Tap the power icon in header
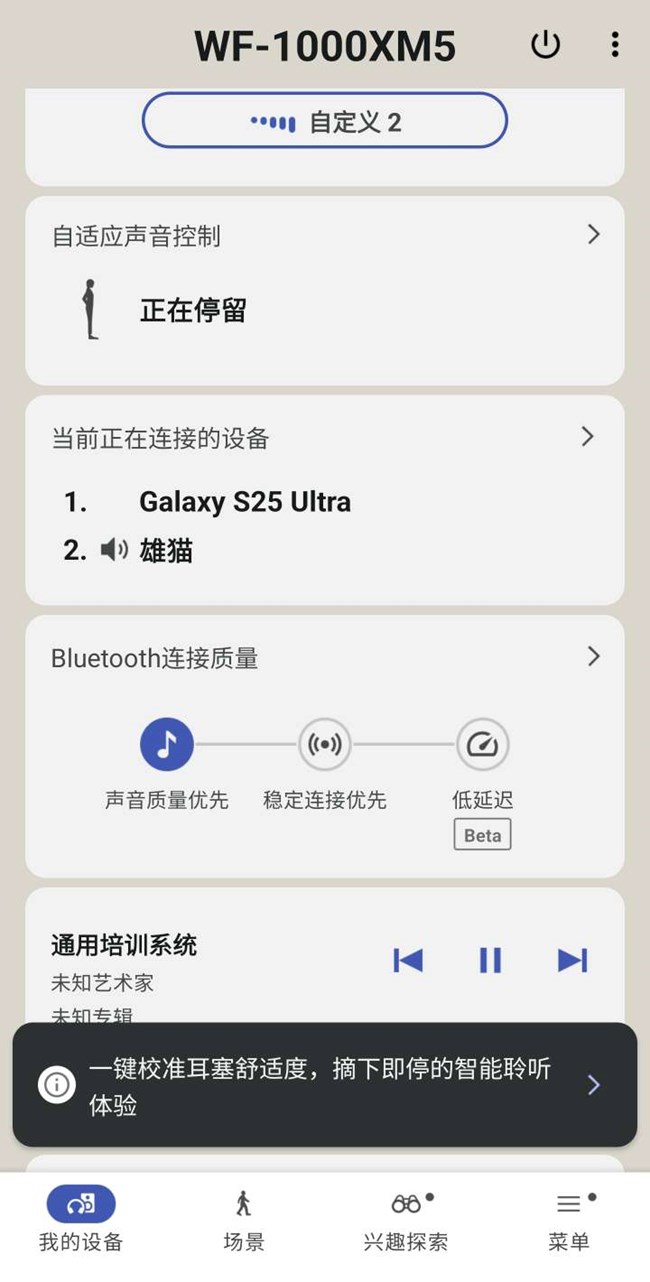 [545, 45]
